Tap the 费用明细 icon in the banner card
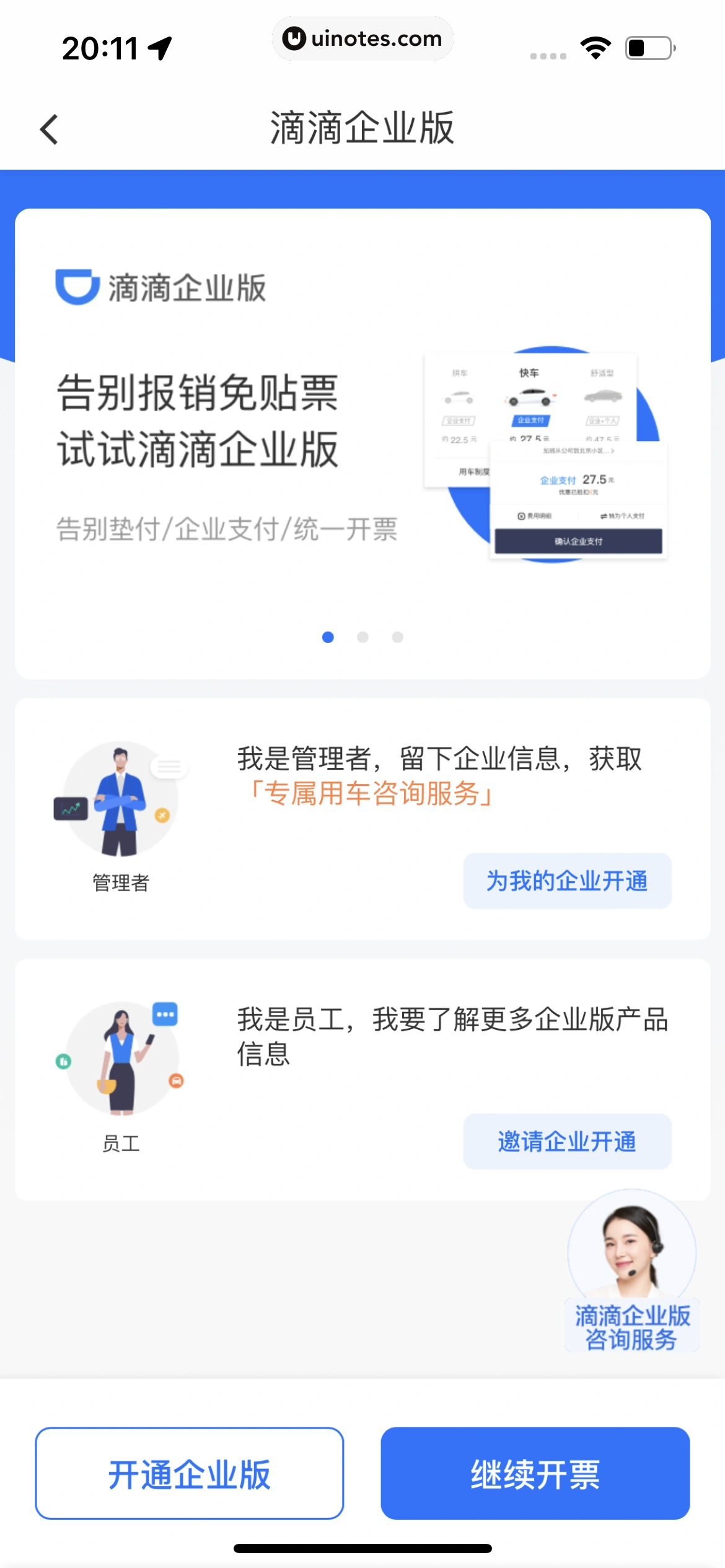Image resolution: width=725 pixels, height=1568 pixels. (521, 516)
